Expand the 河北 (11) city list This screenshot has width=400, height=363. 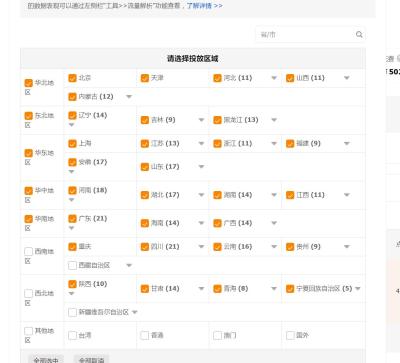(274, 78)
